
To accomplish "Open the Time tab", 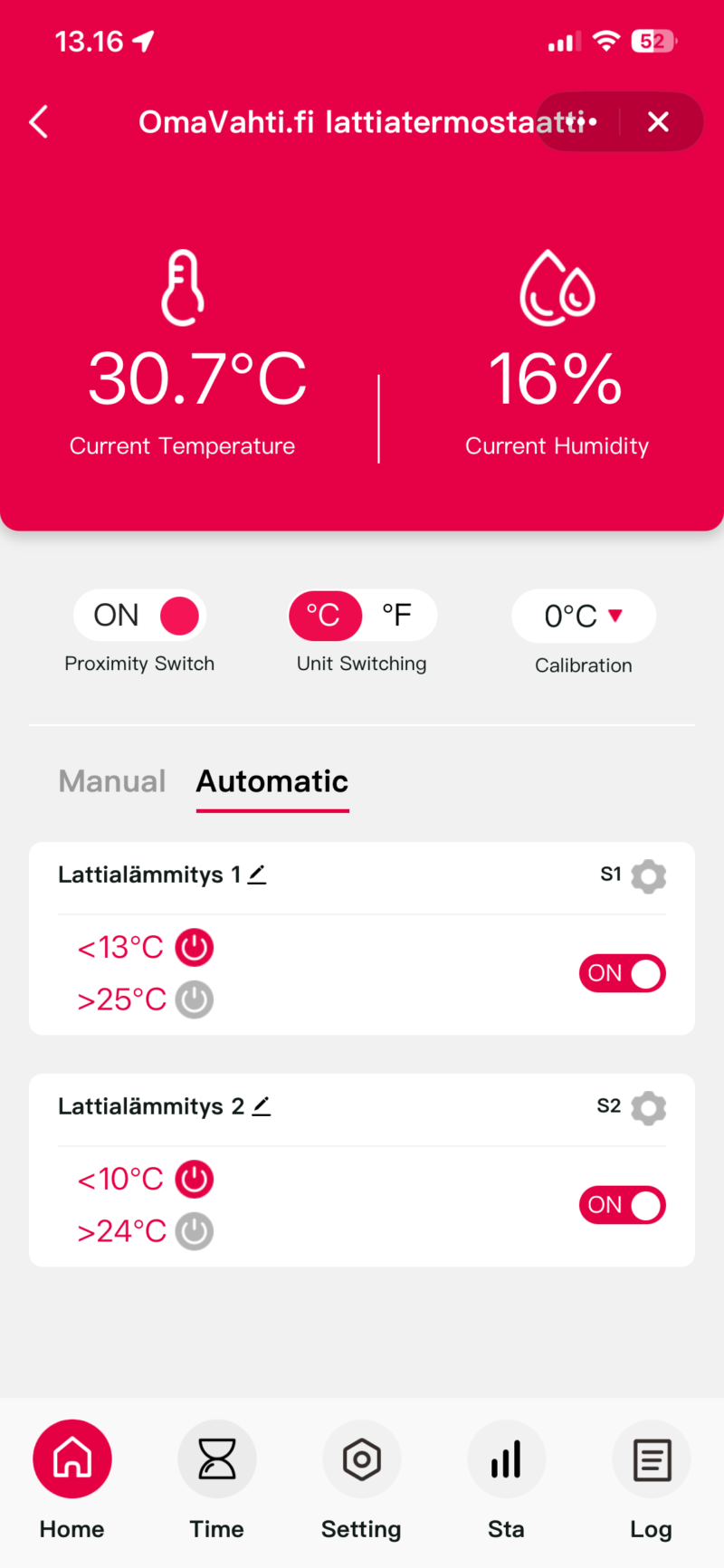I will tap(217, 1459).
